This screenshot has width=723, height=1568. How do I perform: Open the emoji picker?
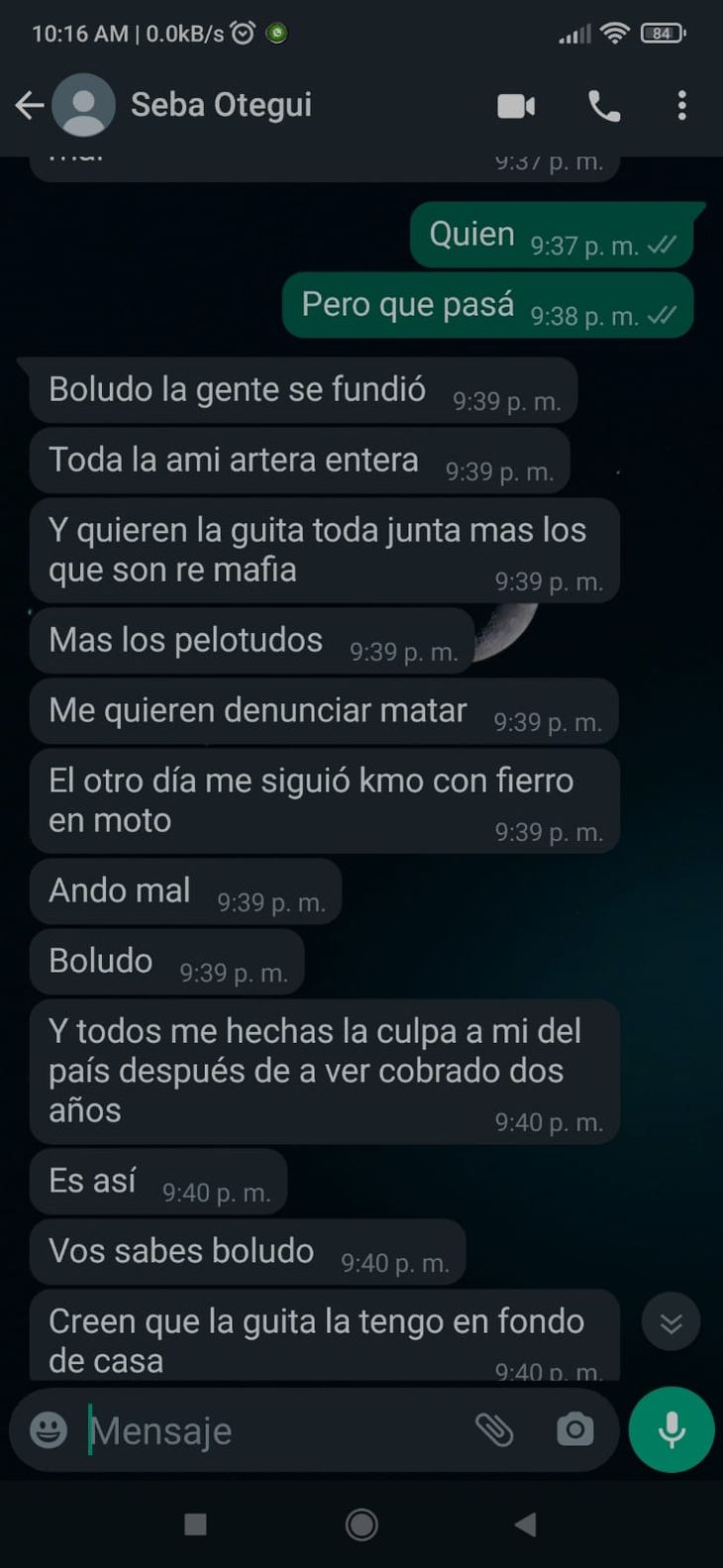(49, 1429)
